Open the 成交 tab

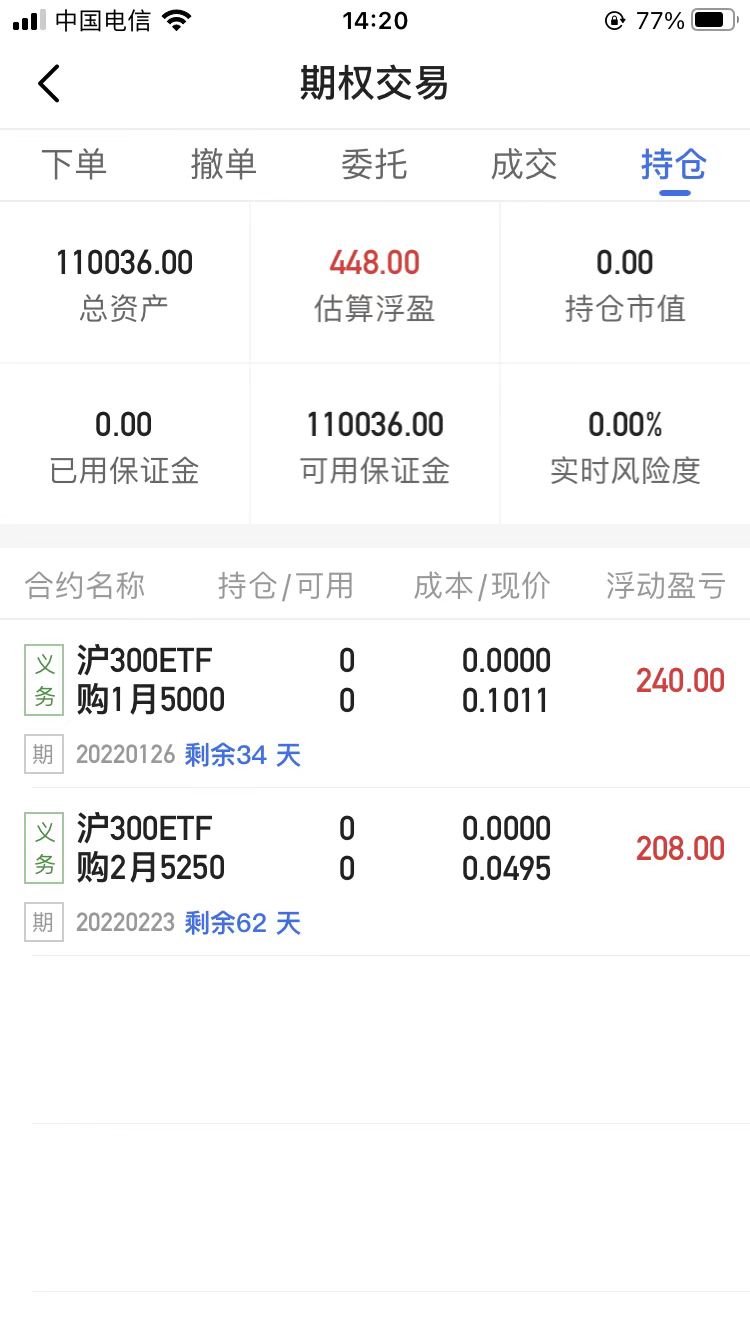pyautogui.click(x=524, y=164)
